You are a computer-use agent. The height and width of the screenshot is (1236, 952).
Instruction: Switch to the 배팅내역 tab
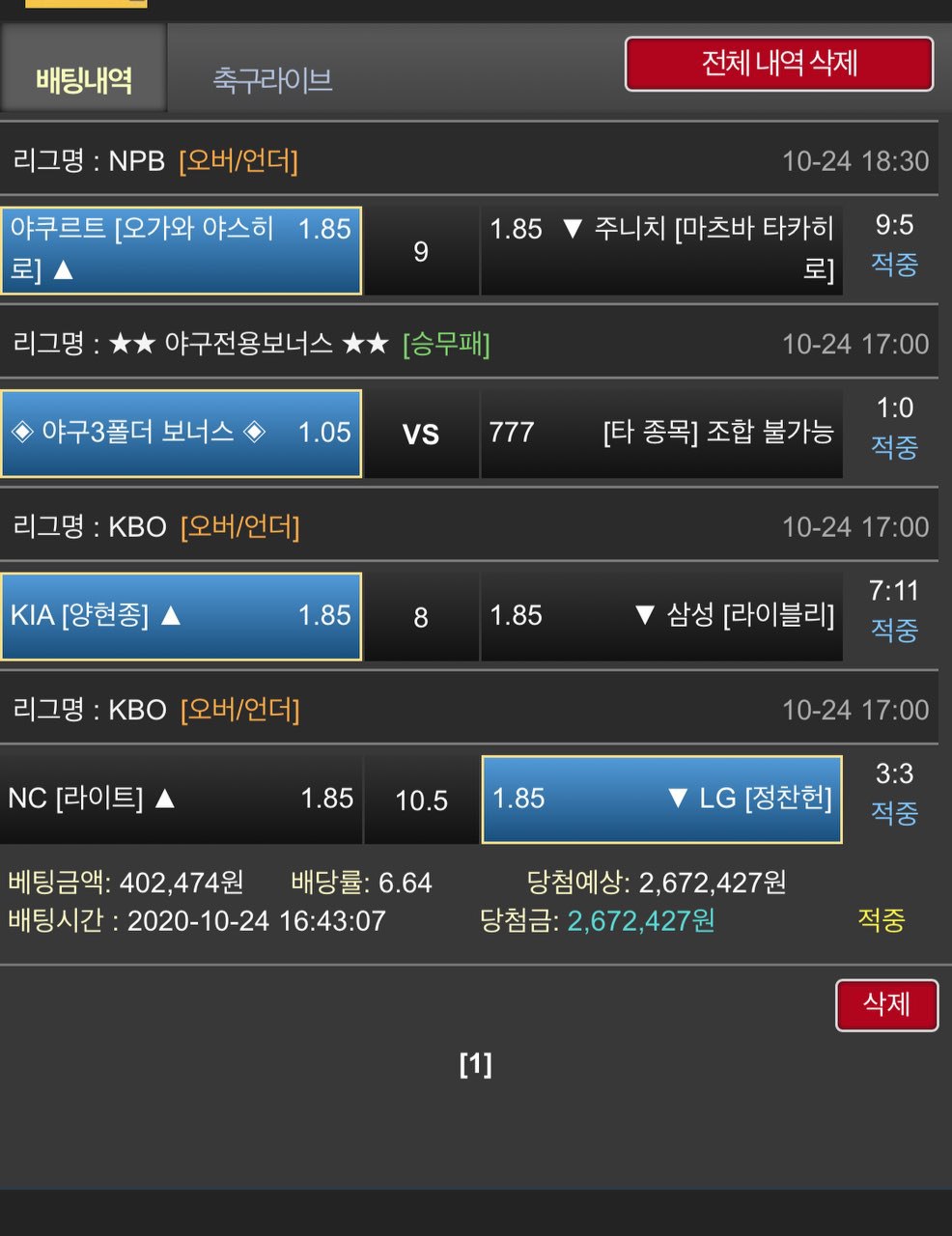pyautogui.click(x=84, y=79)
